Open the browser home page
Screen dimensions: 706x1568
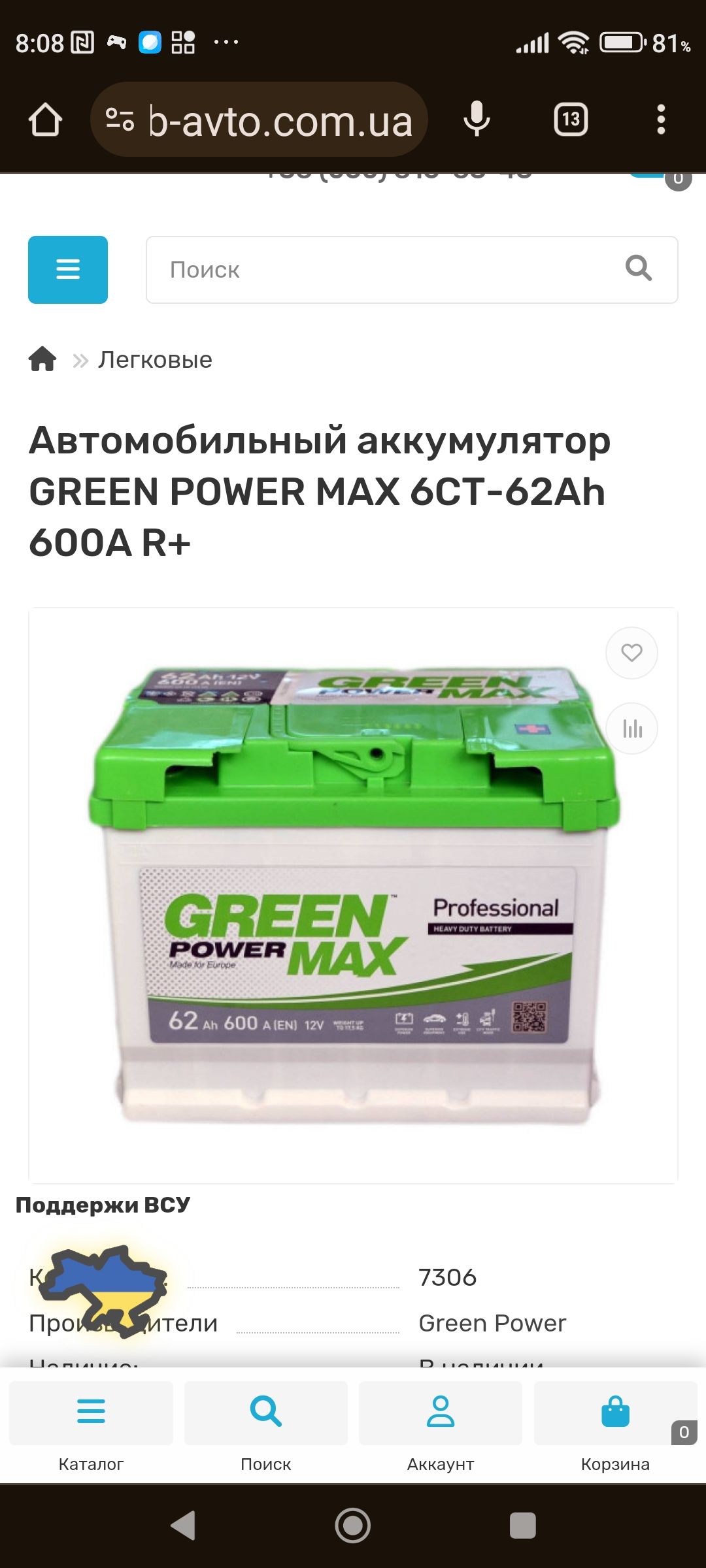(x=45, y=120)
